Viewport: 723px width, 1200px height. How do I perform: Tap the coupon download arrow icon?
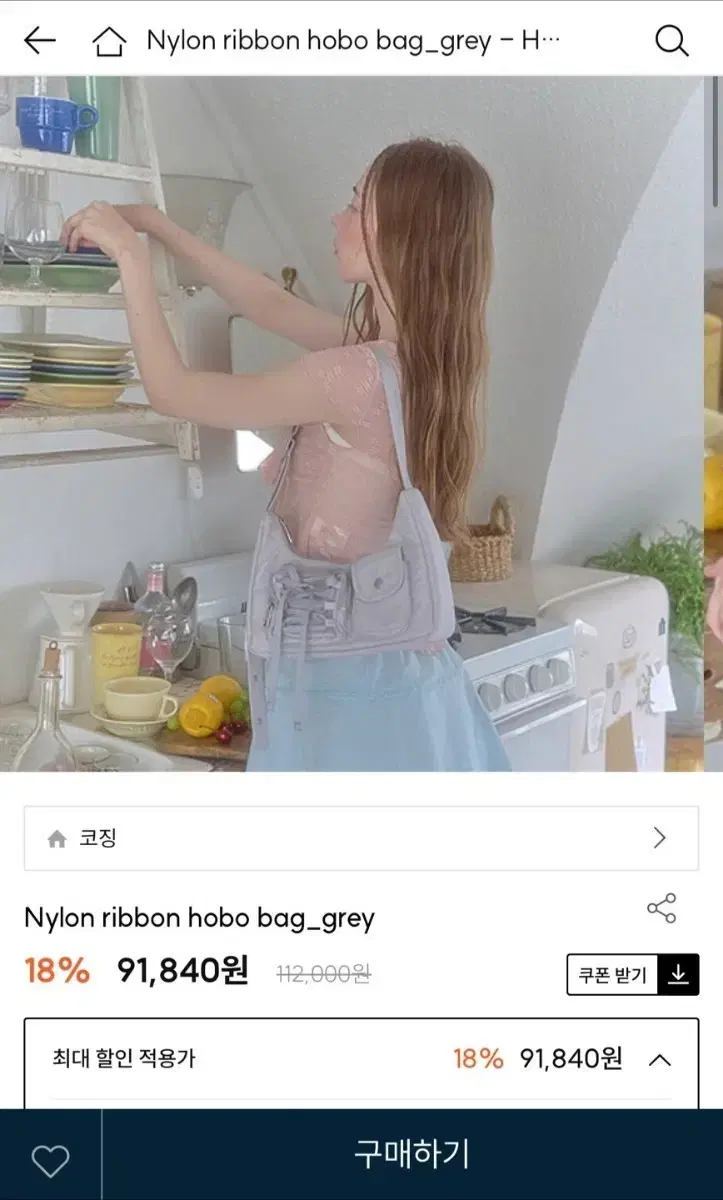pos(677,974)
